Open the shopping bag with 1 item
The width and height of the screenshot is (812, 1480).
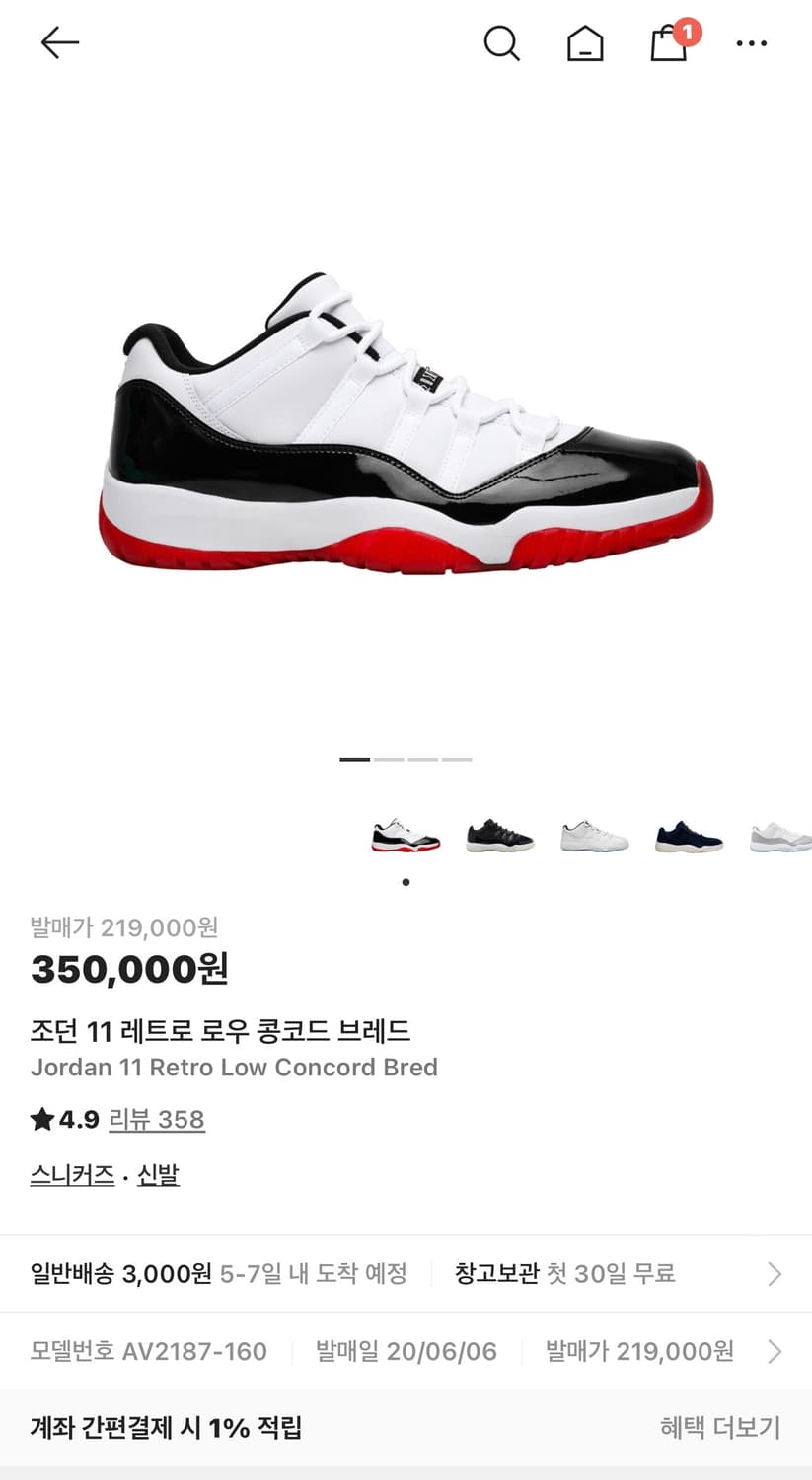tap(669, 45)
